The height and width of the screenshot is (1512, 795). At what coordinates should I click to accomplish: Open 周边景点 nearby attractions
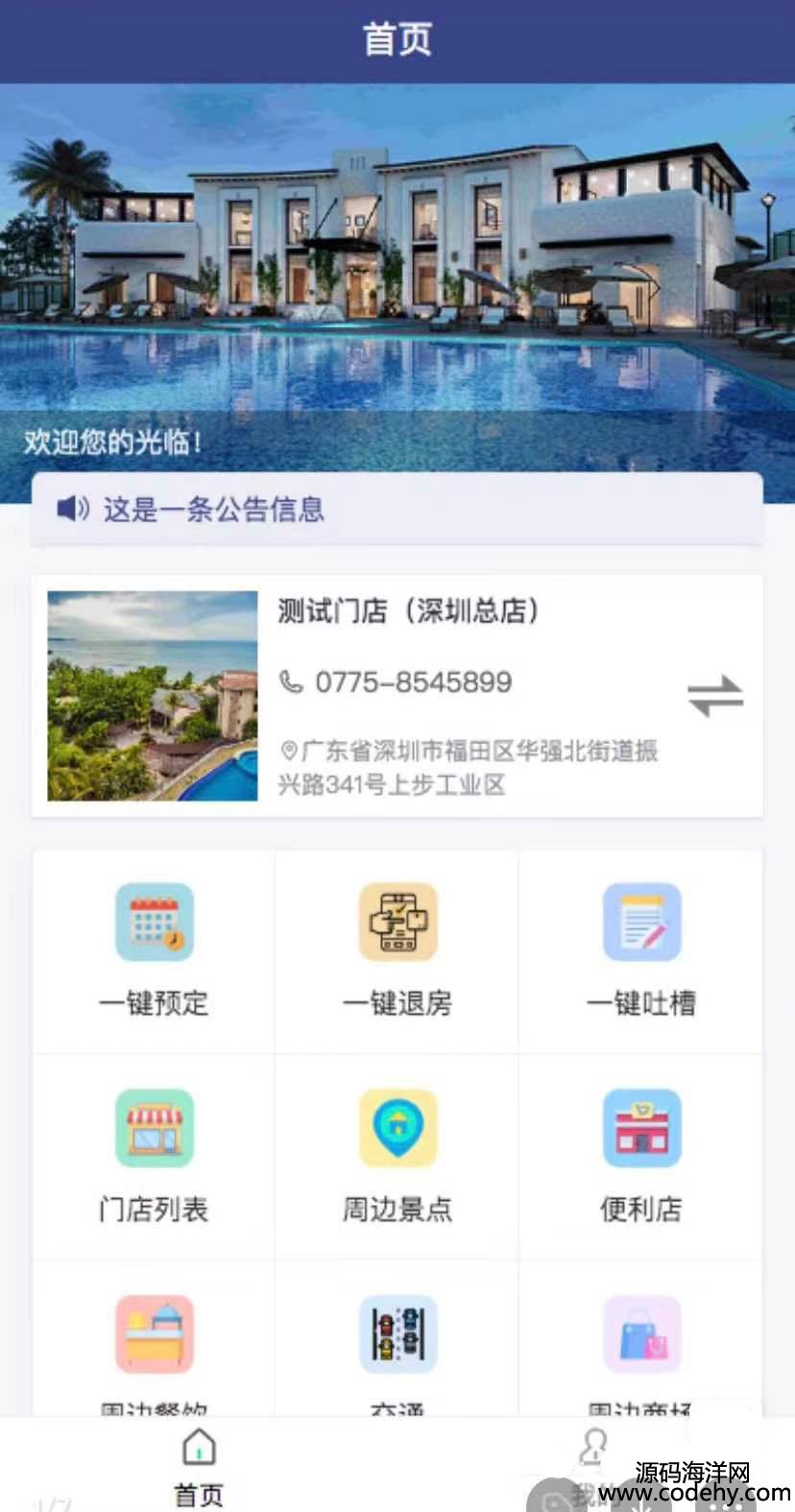click(397, 1155)
